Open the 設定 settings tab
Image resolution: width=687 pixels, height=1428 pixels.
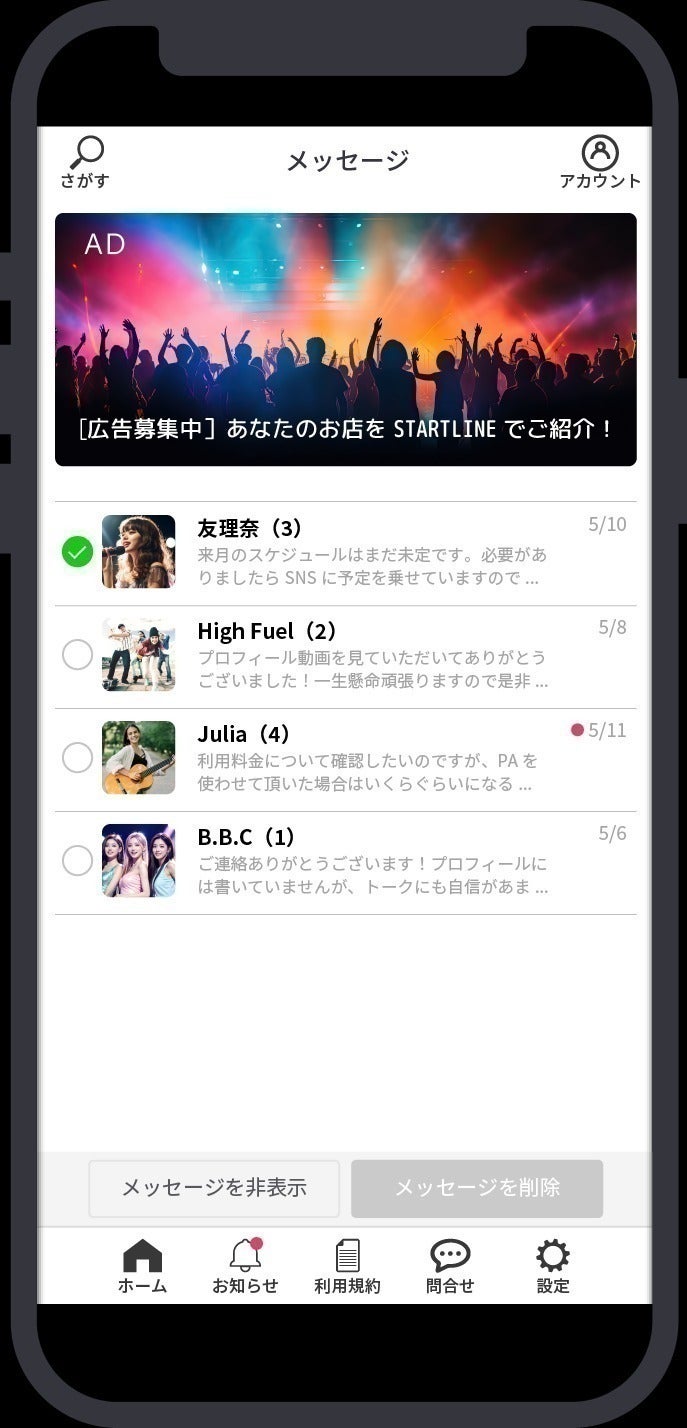(552, 1266)
